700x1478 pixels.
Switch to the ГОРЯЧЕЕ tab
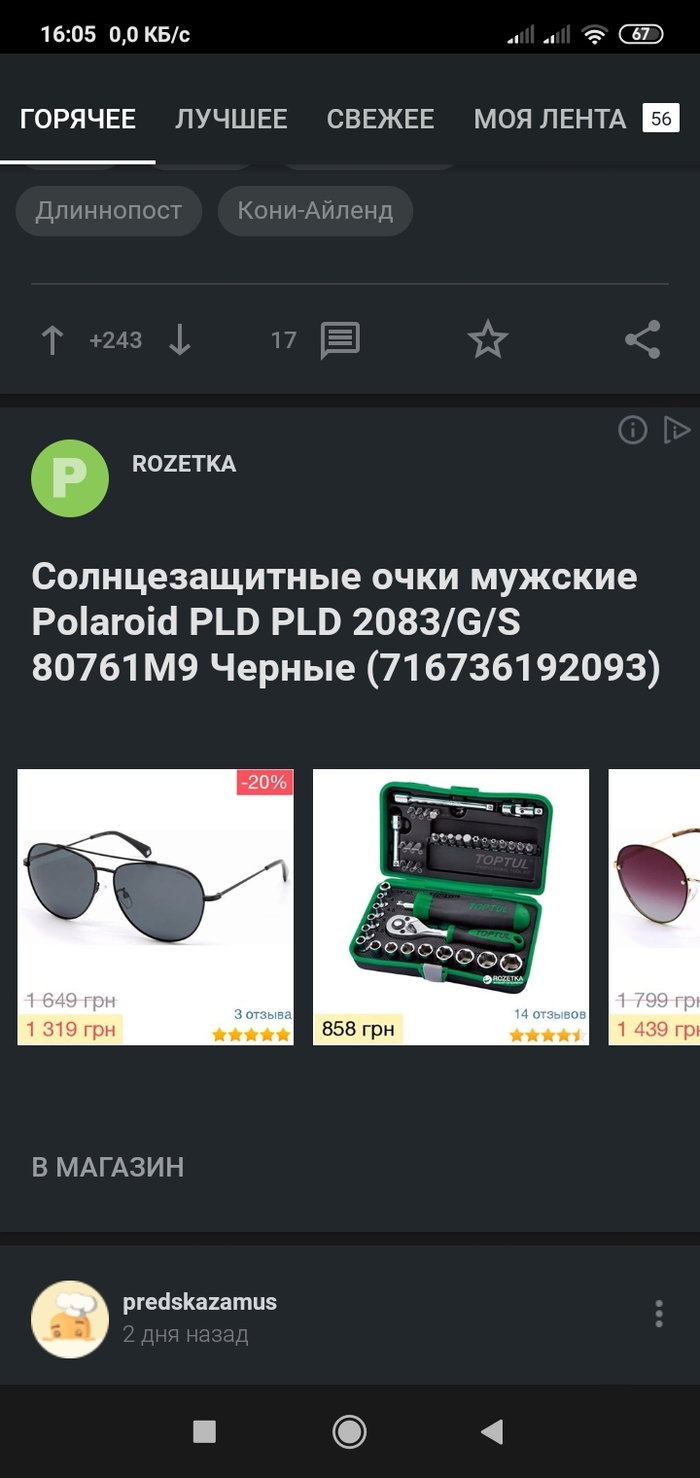click(78, 119)
